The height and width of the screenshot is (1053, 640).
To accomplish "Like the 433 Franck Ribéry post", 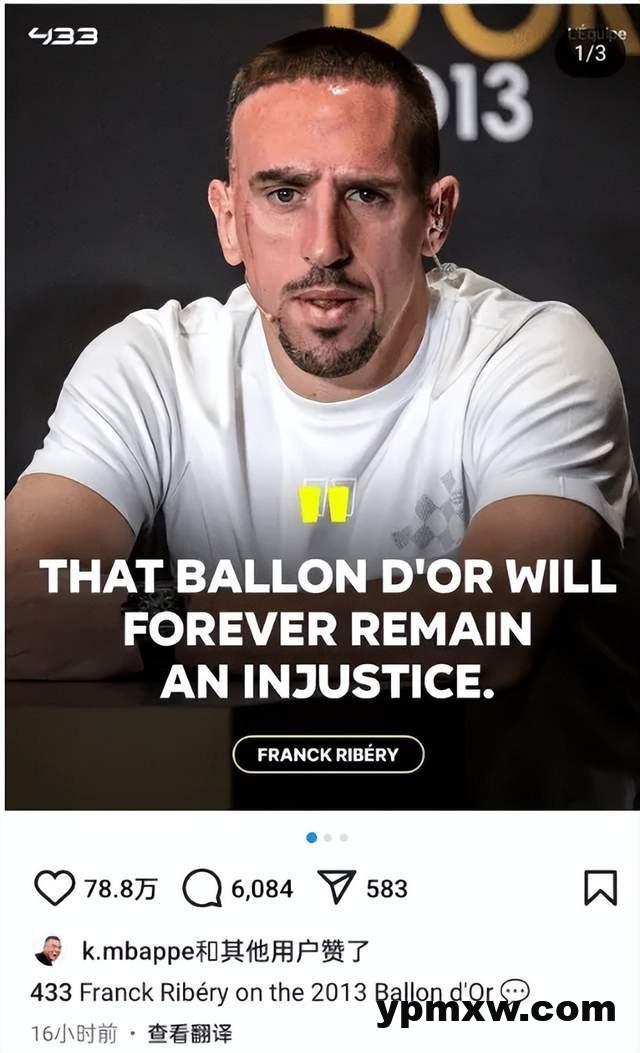I will click(55, 888).
